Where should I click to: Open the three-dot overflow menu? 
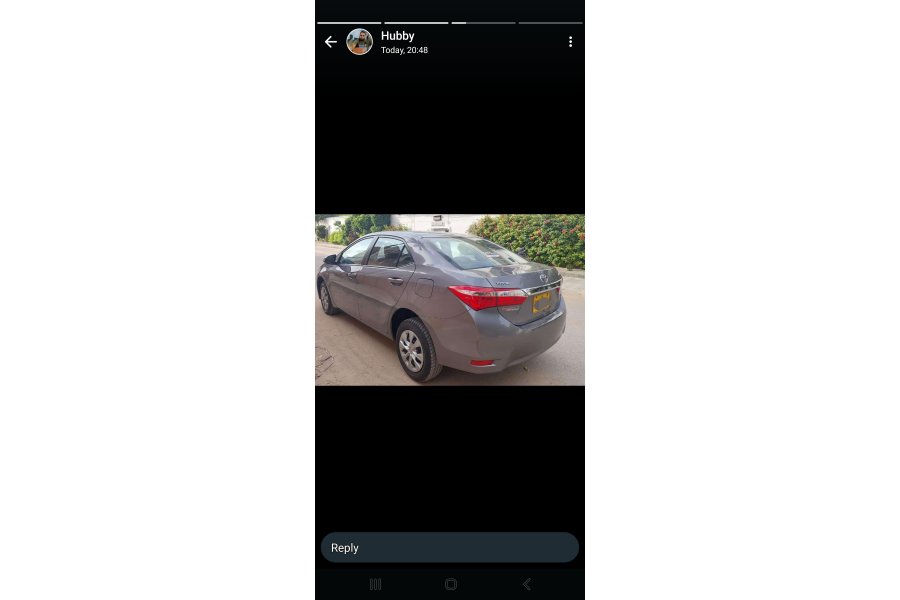(x=570, y=42)
